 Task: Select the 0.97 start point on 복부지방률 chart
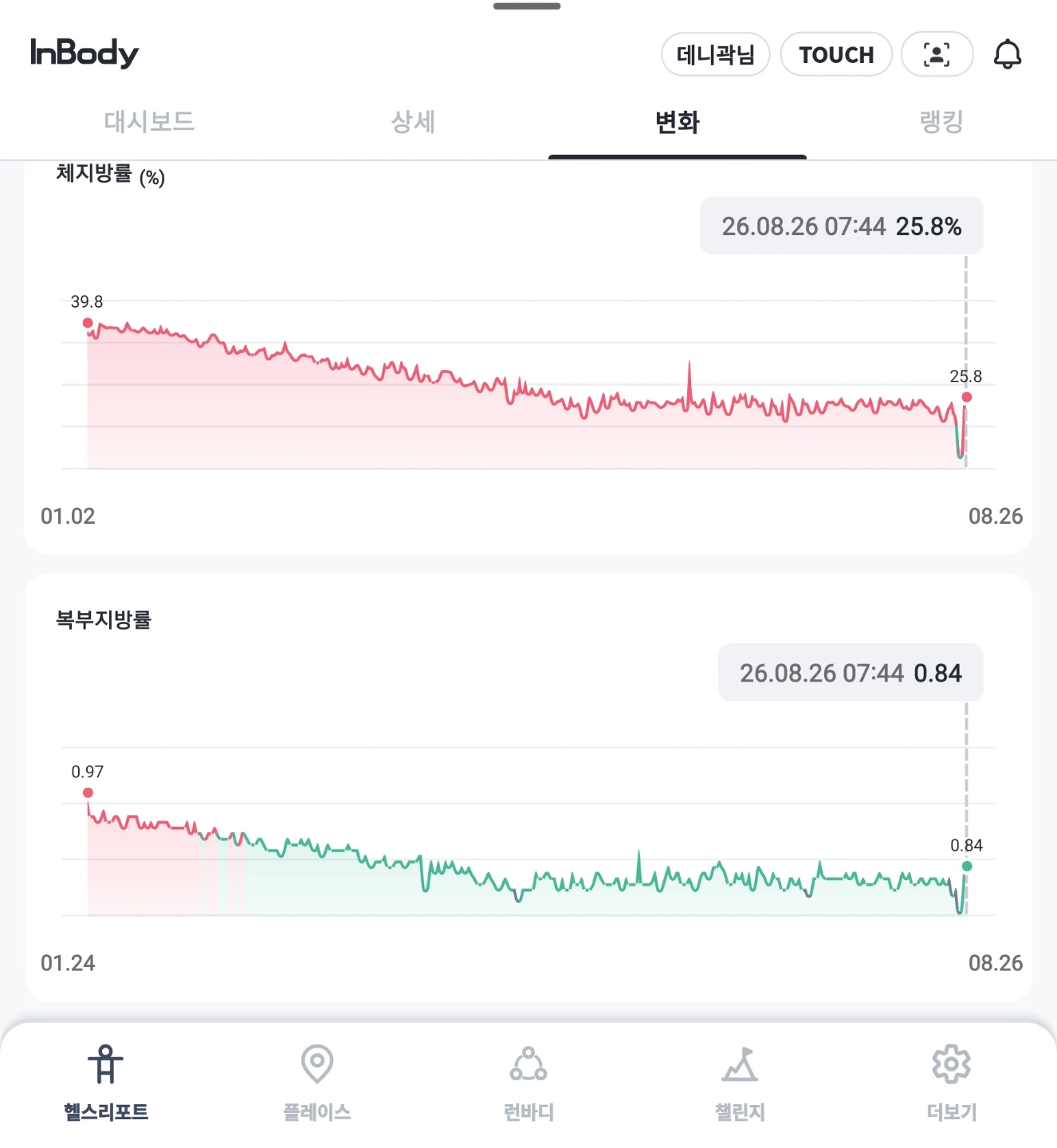click(88, 792)
